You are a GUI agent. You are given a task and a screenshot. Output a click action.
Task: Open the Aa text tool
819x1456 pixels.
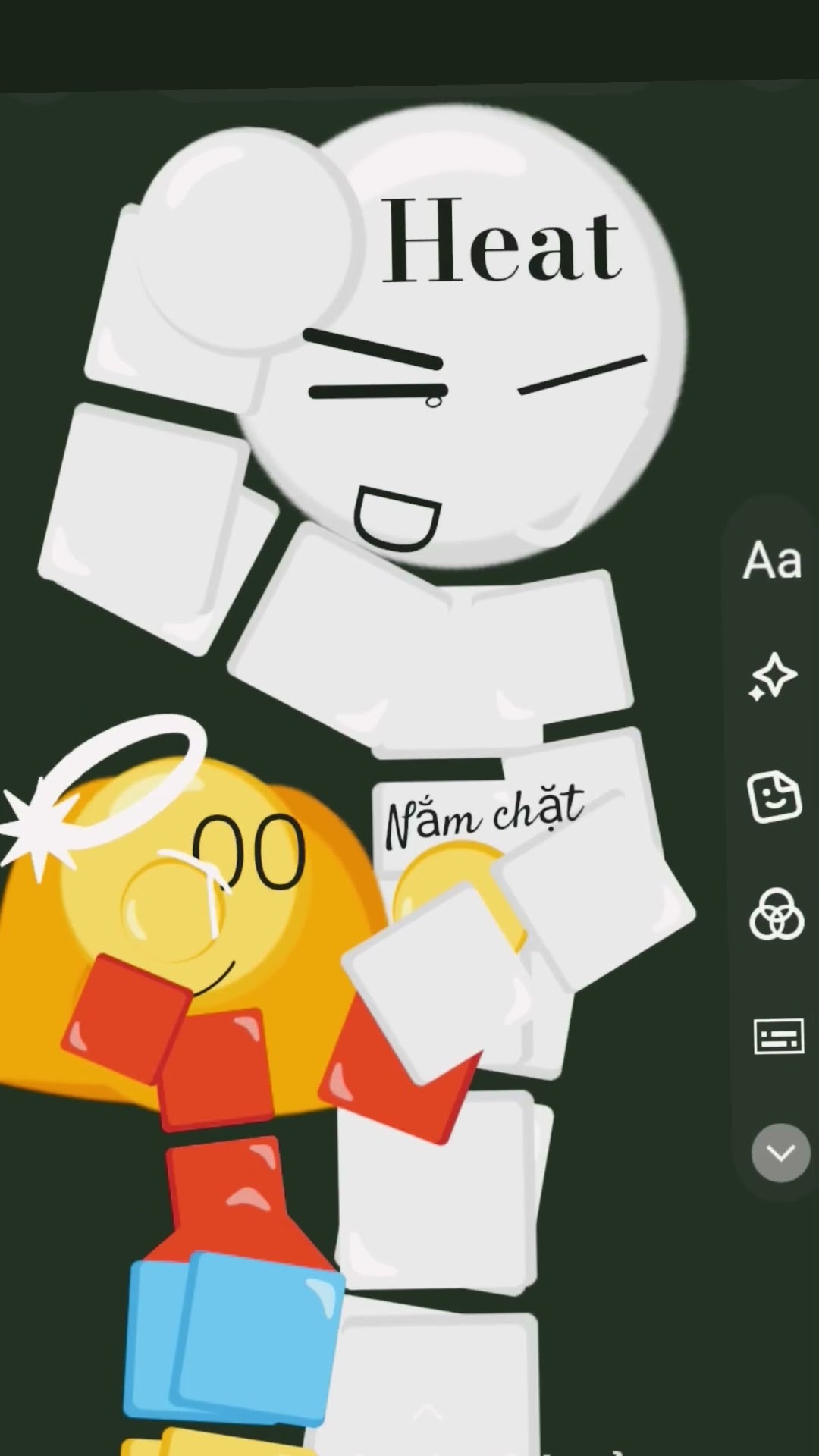coord(773,561)
